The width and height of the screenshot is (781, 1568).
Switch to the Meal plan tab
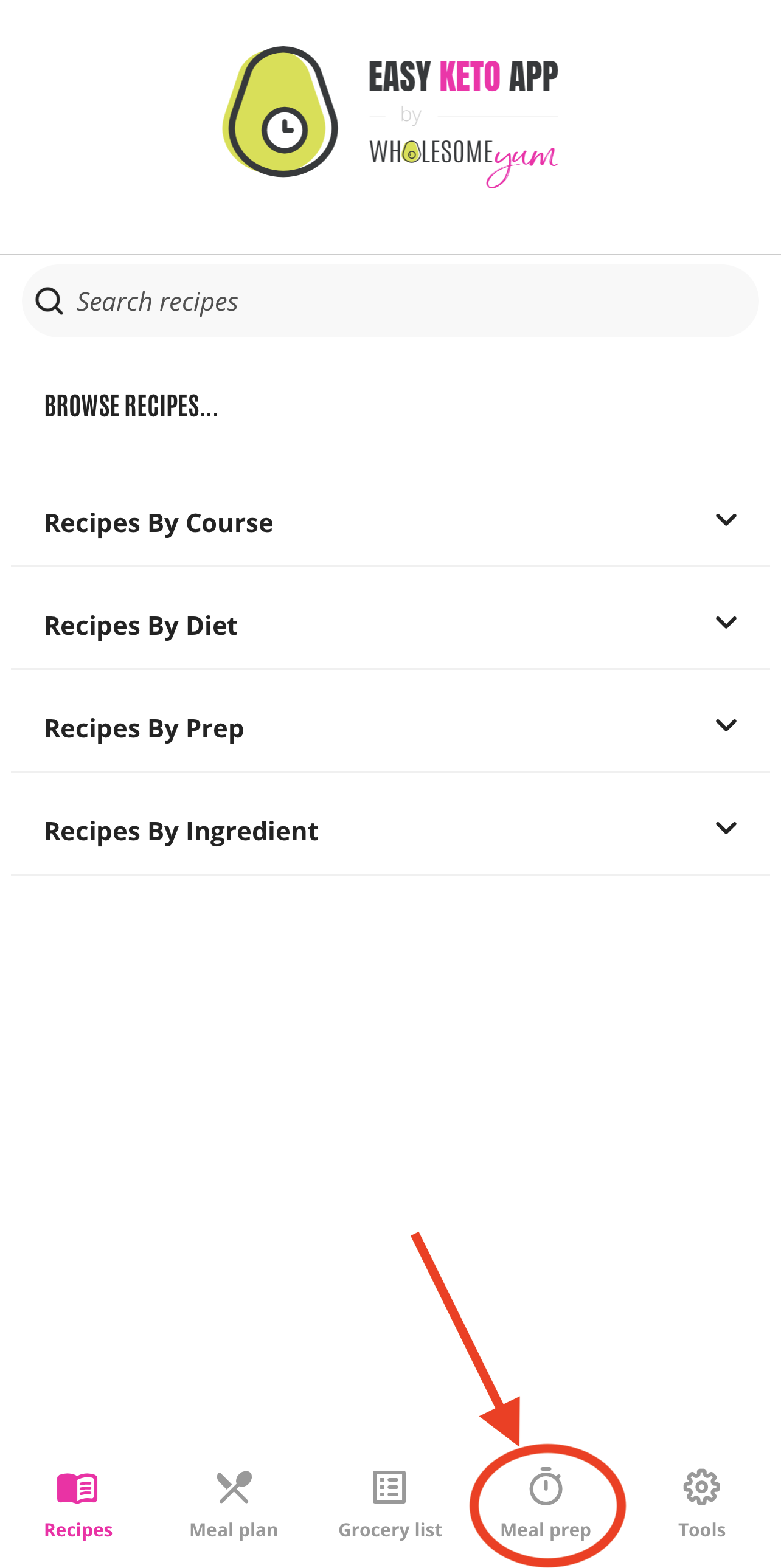point(234,1504)
